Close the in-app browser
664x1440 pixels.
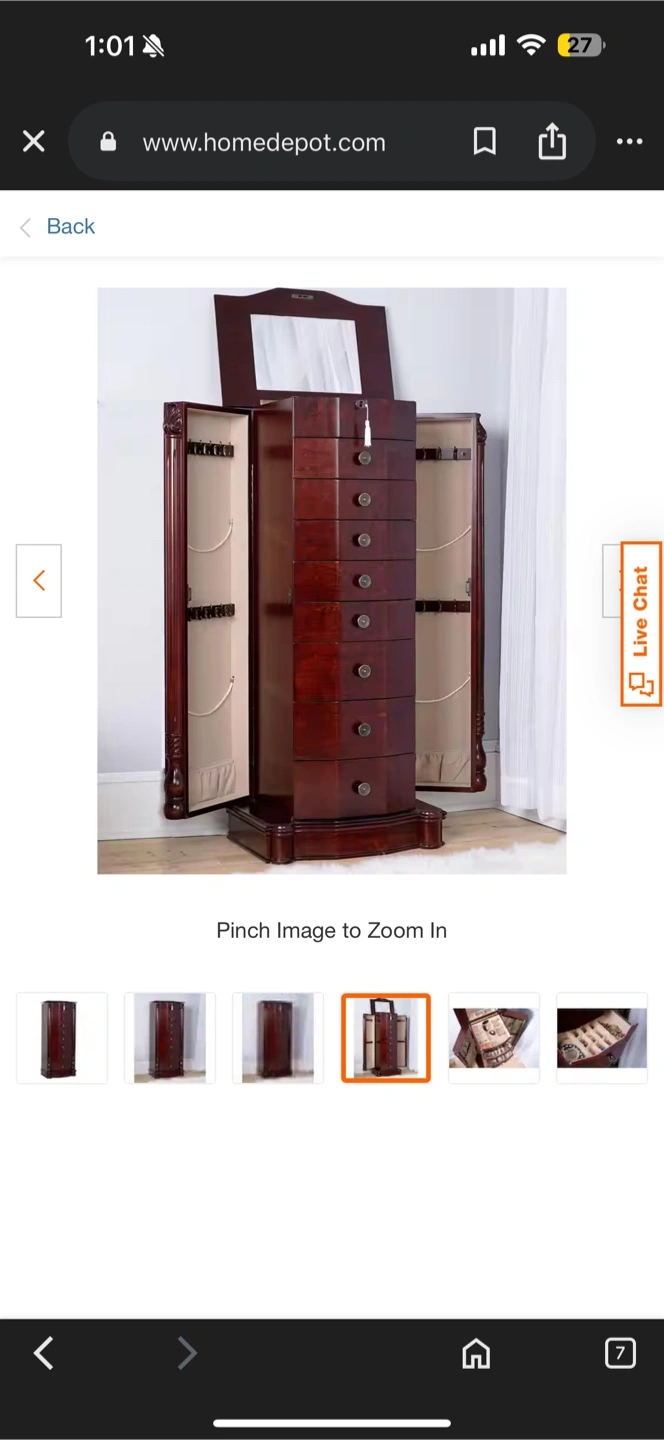(x=34, y=142)
